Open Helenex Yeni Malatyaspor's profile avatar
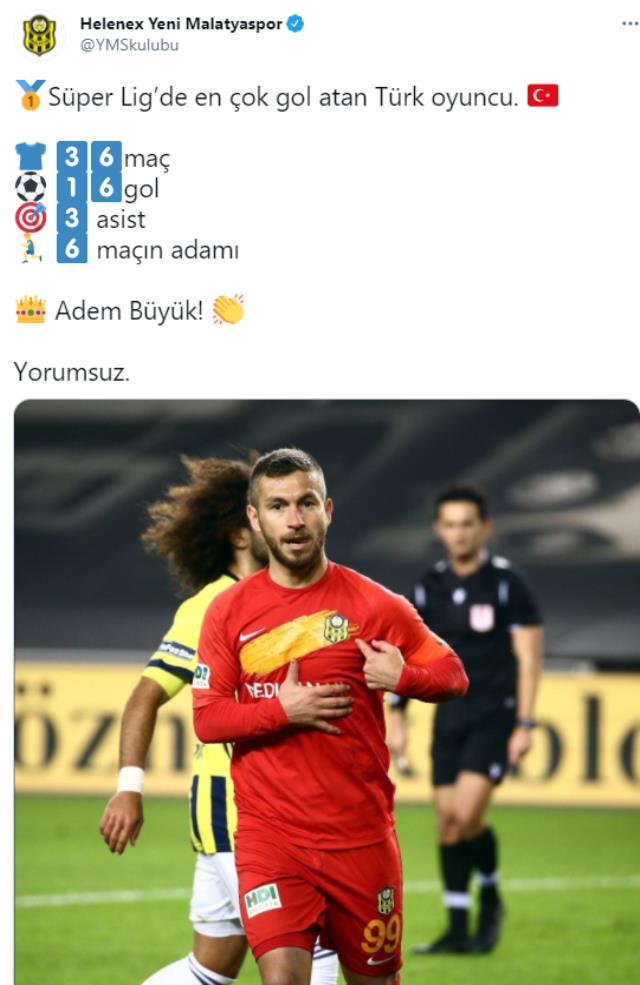 coord(39,34)
